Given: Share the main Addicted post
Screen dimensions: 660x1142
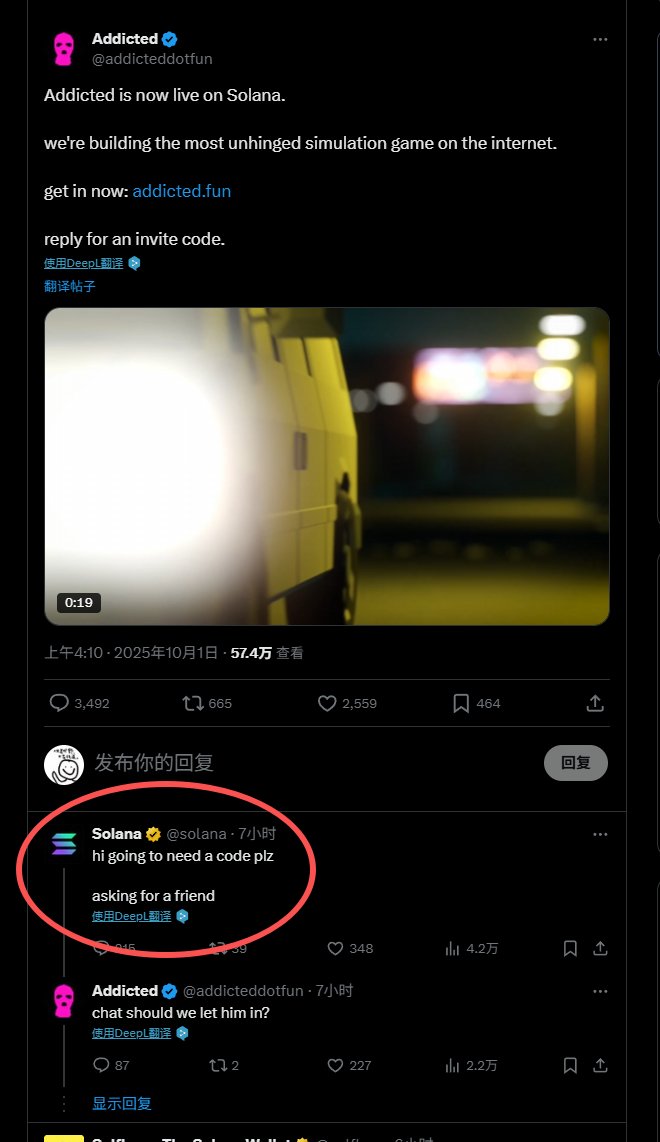Looking at the screenshot, I should [x=595, y=703].
